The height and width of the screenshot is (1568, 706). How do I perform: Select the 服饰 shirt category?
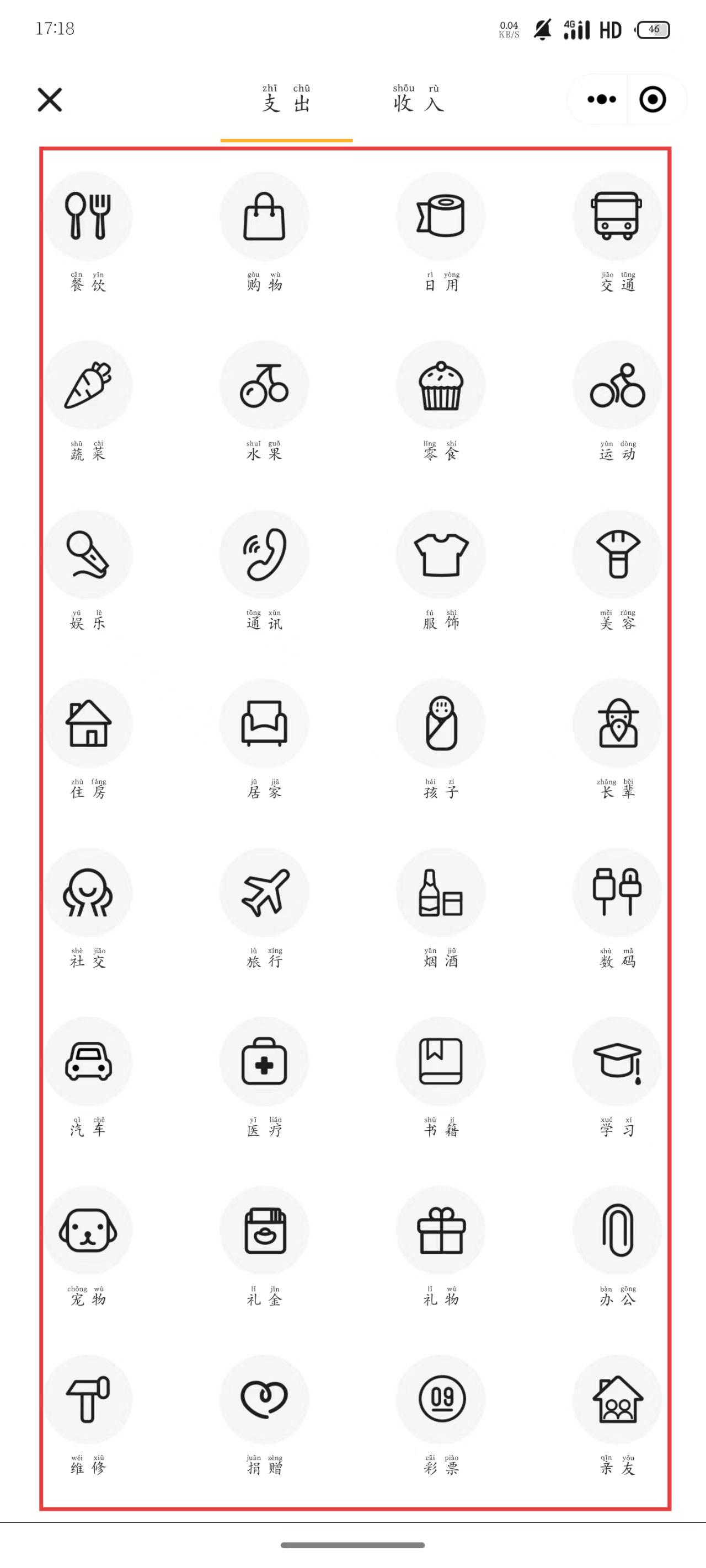coord(440,555)
